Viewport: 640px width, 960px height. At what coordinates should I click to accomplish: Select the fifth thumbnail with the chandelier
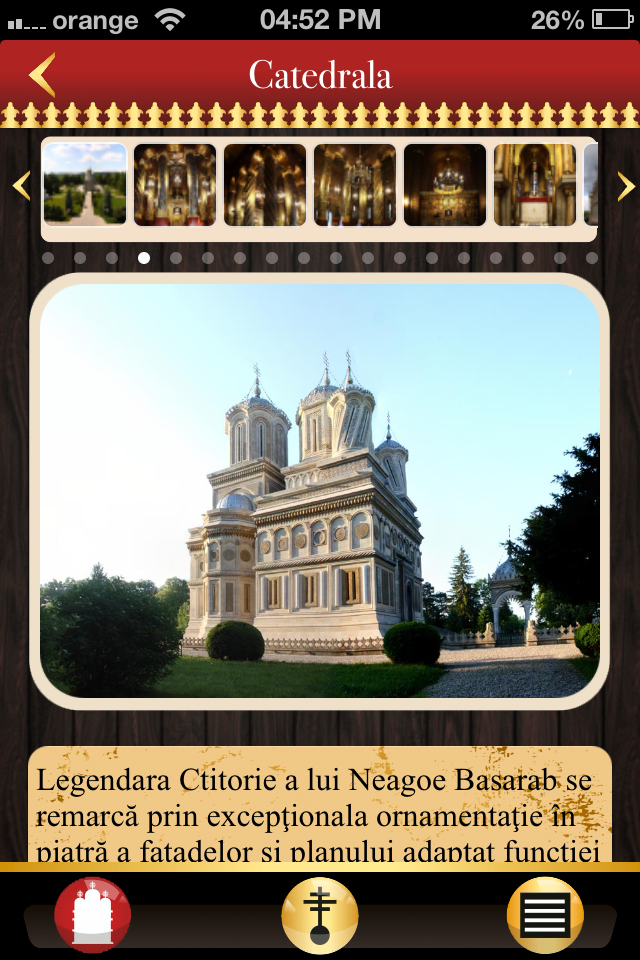point(445,185)
